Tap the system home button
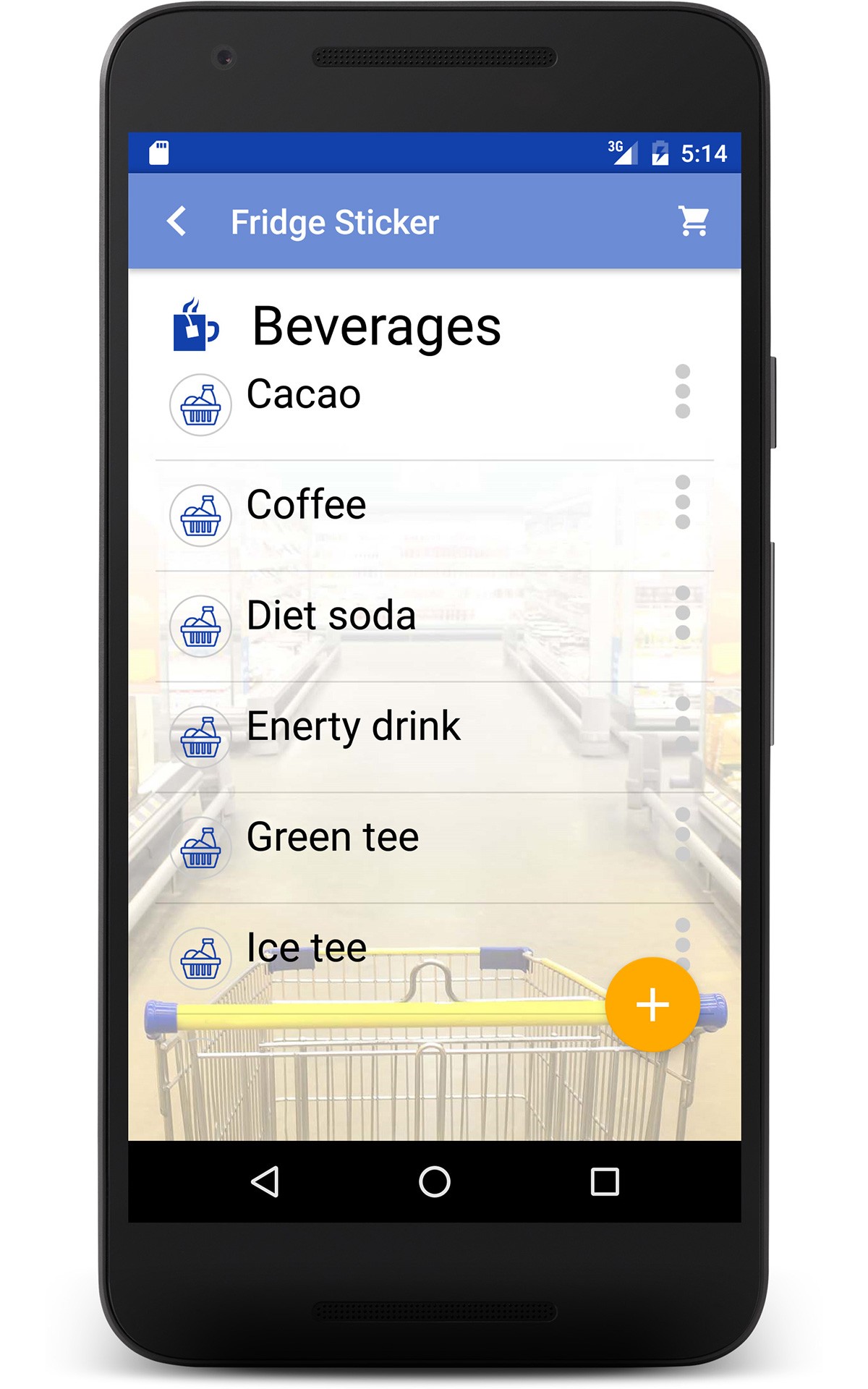868x1389 pixels. 434,1182
